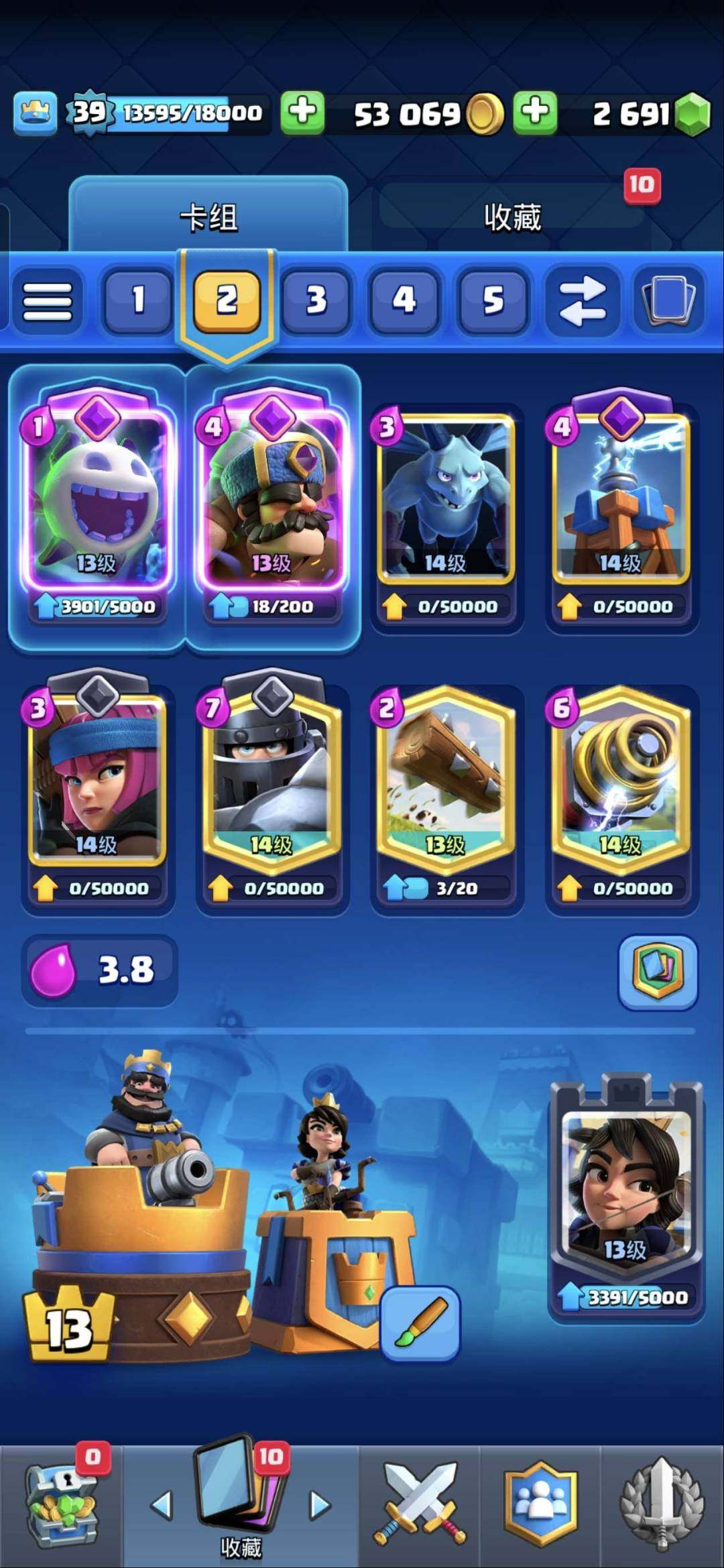Select deck slot 1
Screen dimensions: 724x1568
click(138, 300)
